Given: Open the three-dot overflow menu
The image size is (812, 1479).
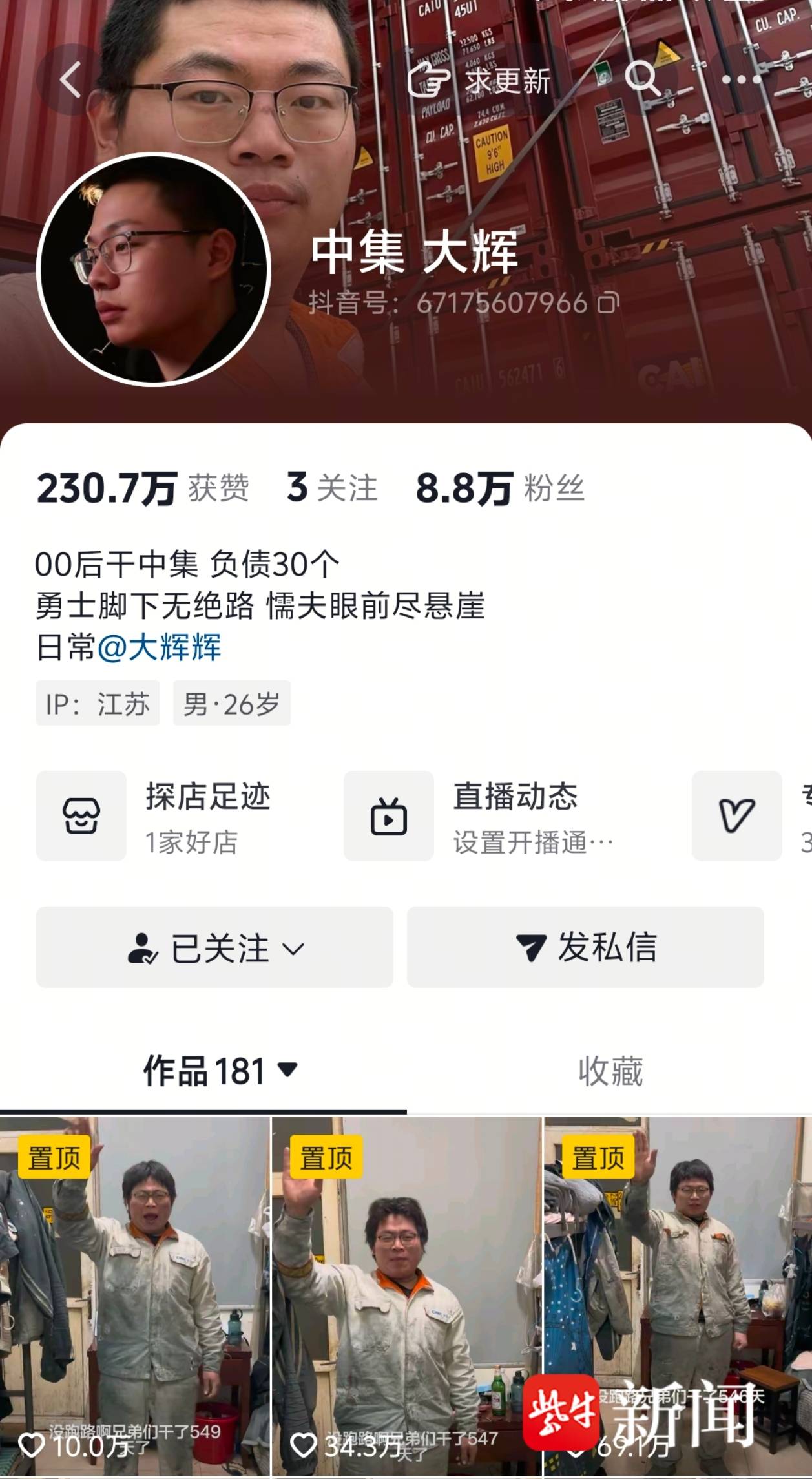Looking at the screenshot, I should tap(741, 80).
